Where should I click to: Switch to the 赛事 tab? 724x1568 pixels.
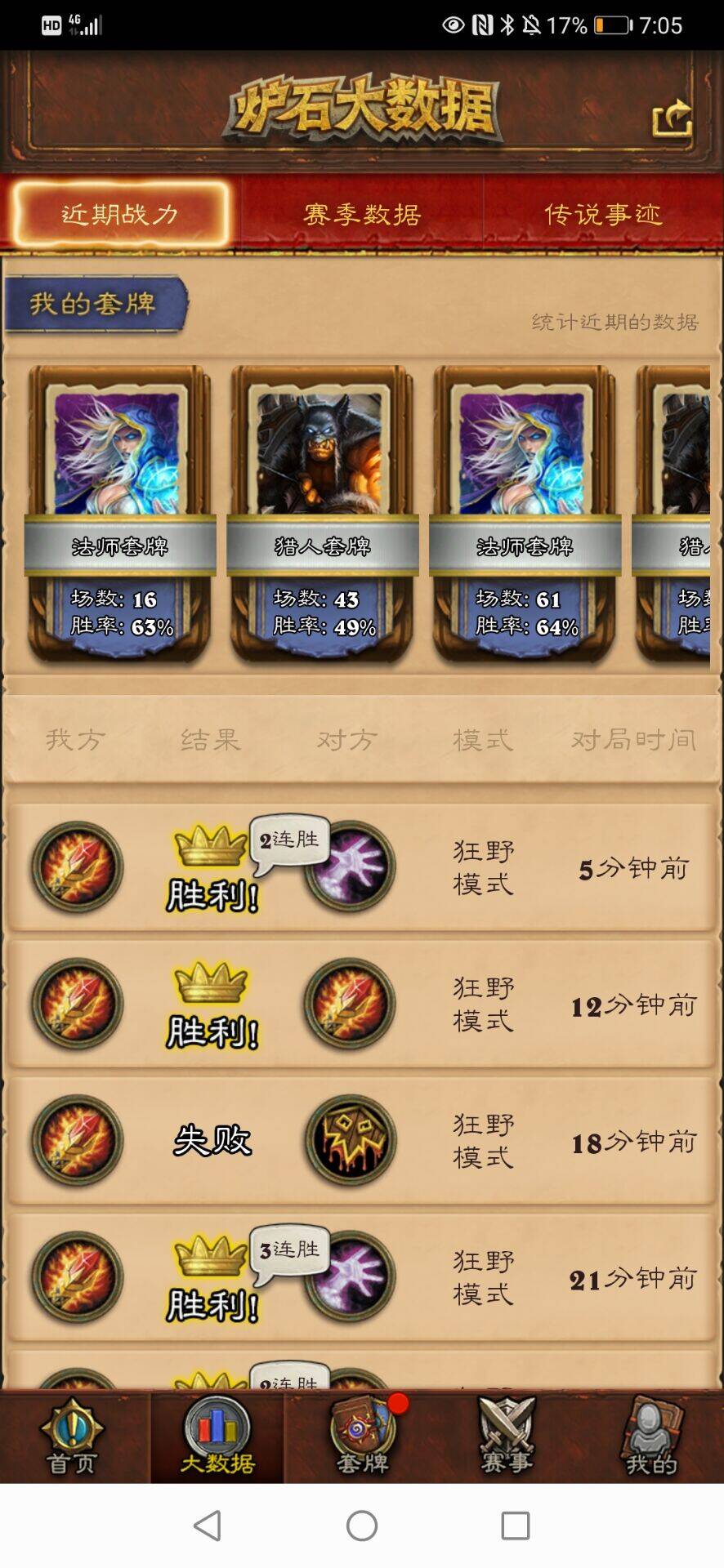[507, 1437]
